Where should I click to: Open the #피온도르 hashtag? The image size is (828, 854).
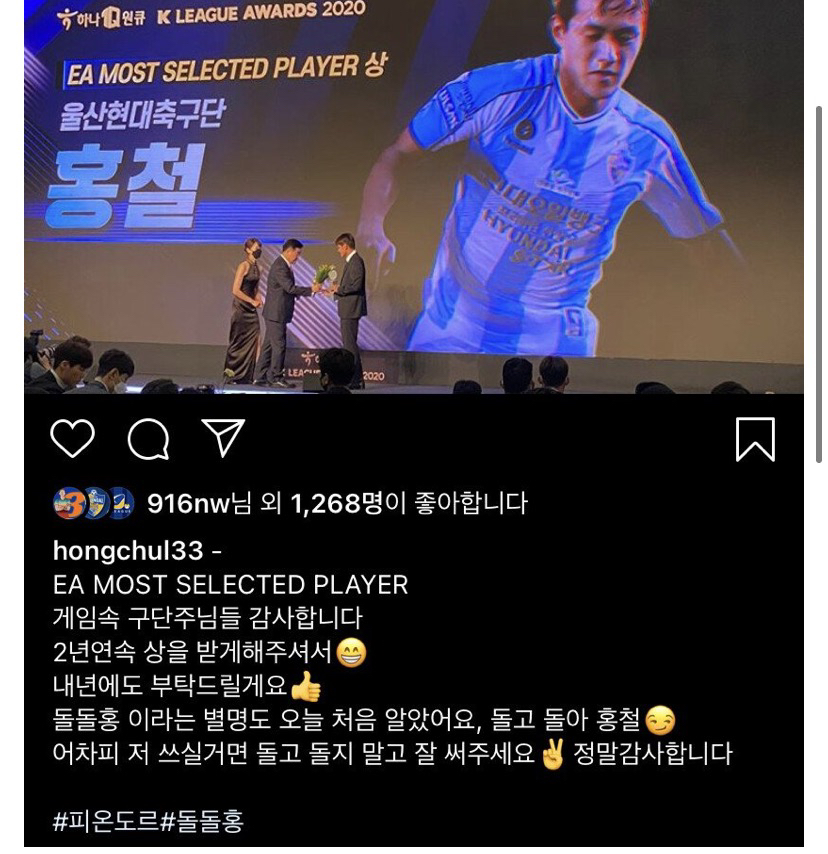105,823
